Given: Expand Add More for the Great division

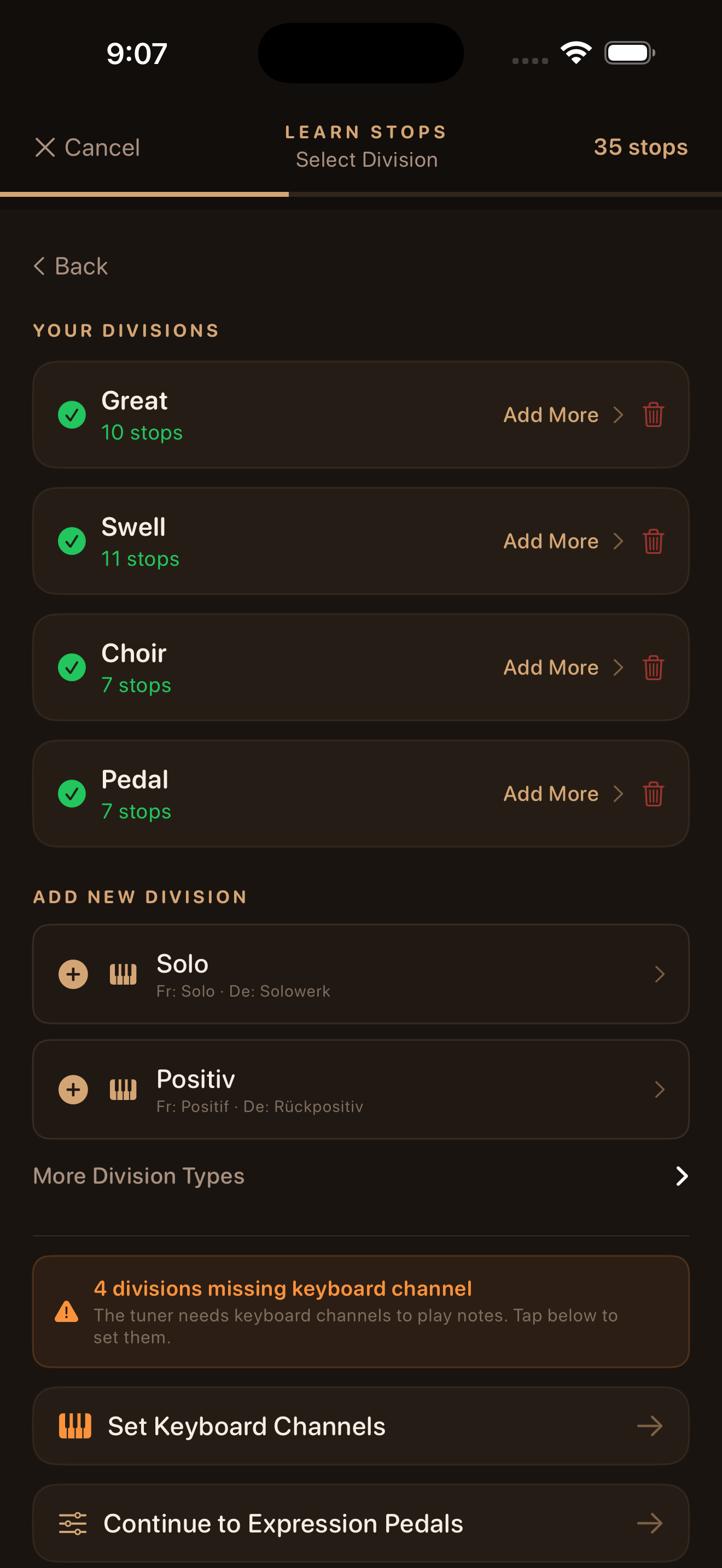Looking at the screenshot, I should click(x=551, y=414).
